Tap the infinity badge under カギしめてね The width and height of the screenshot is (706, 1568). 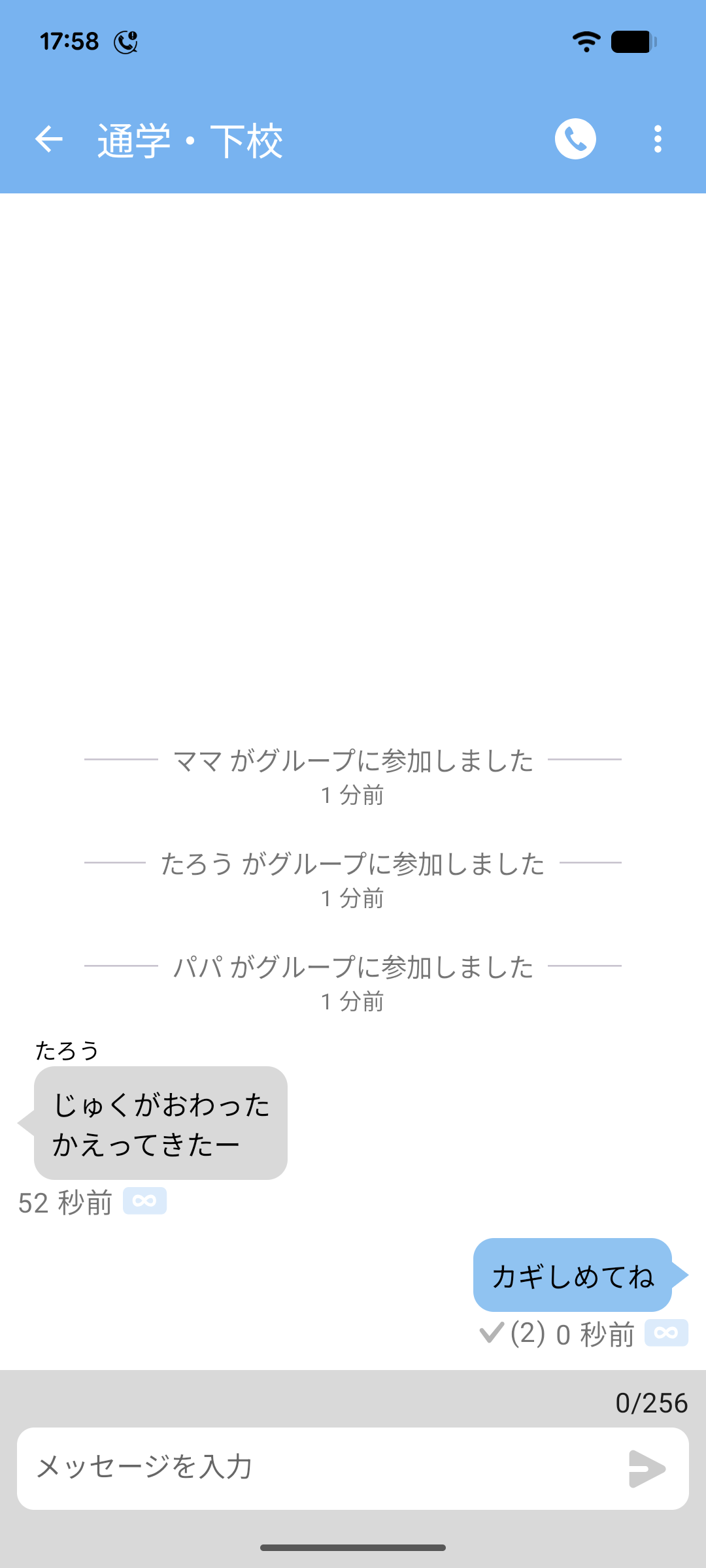[x=665, y=1333]
